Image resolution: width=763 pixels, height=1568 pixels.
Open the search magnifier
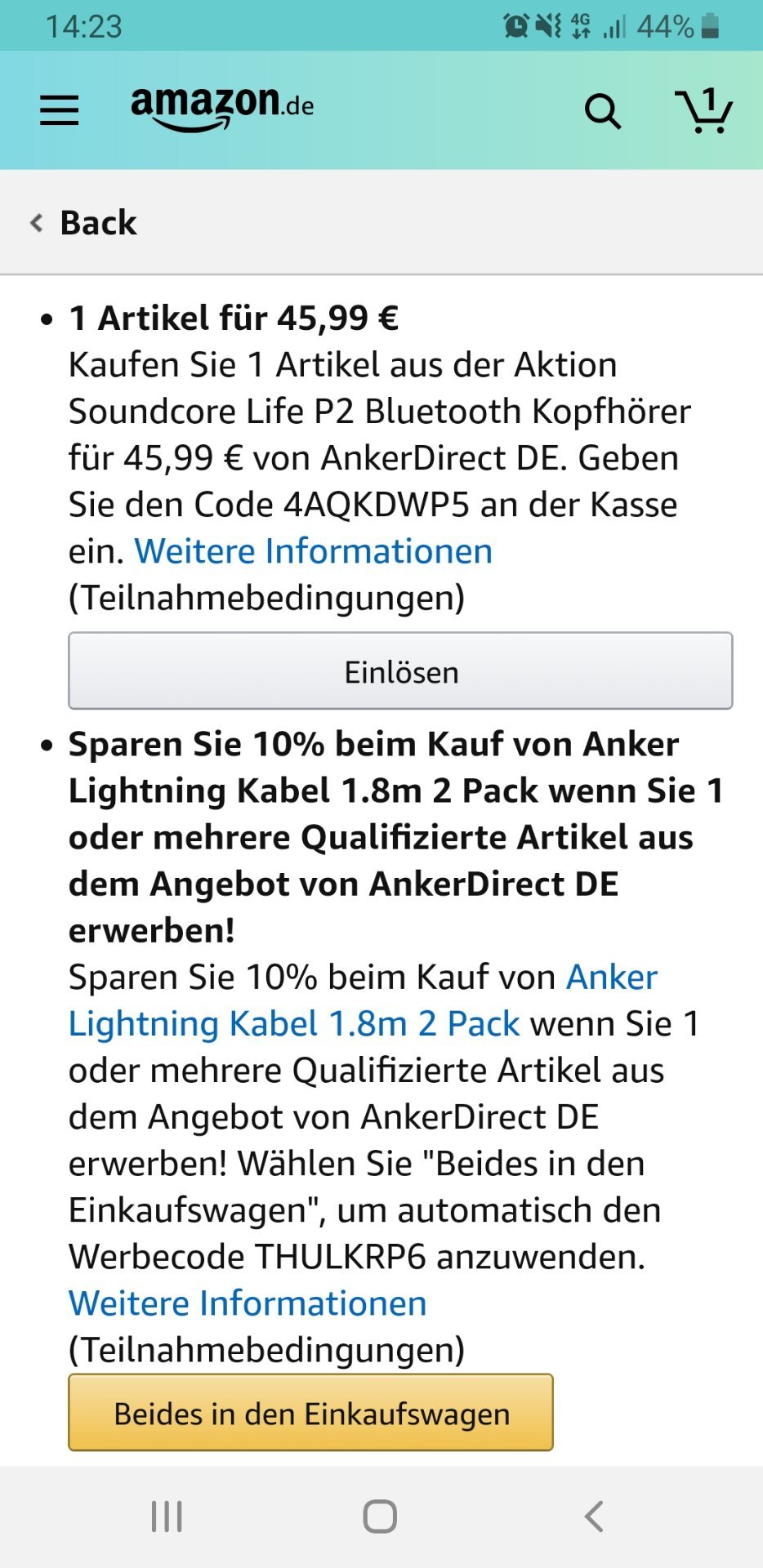(603, 111)
